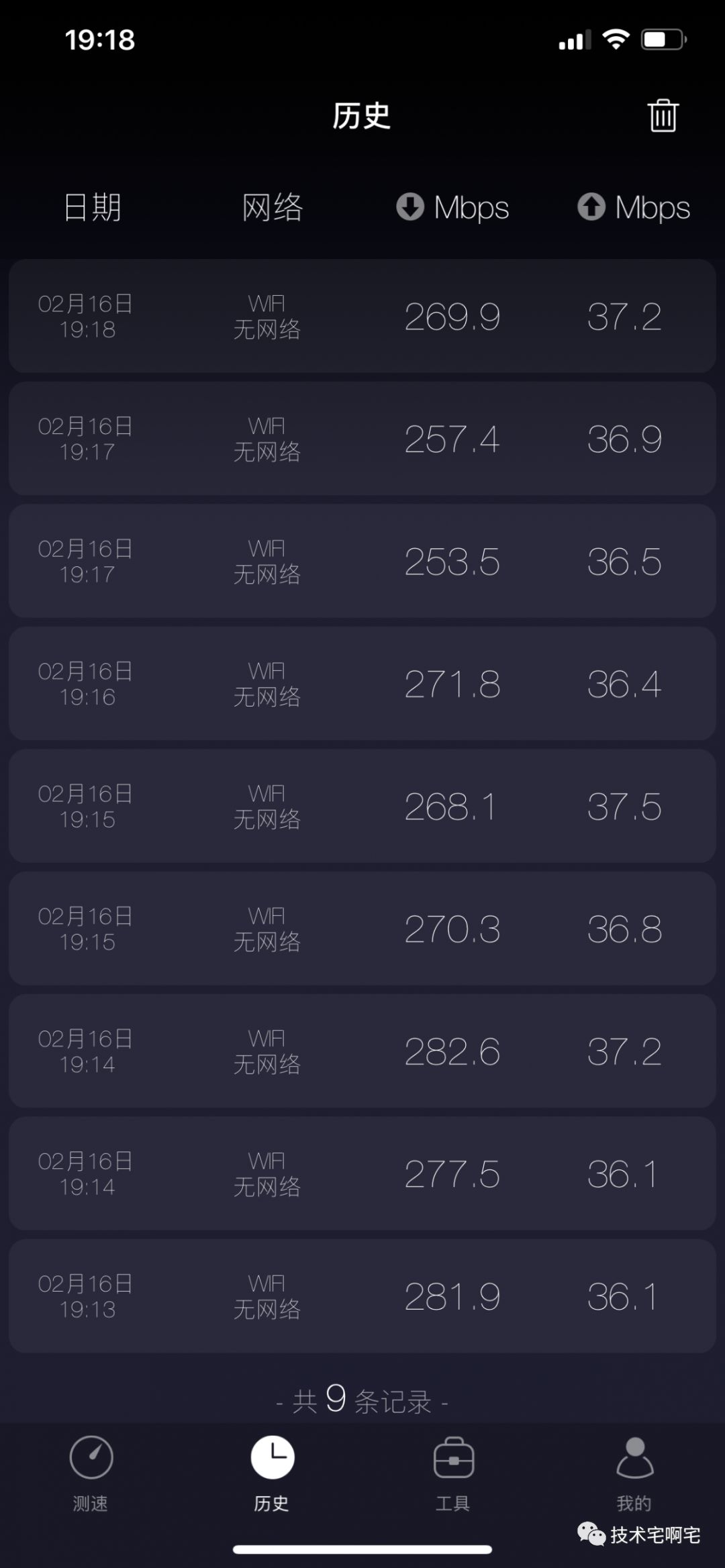Screen dimensions: 725x1568
Task: Open the 19:16 record with 271.8 Mbps
Action: (362, 684)
